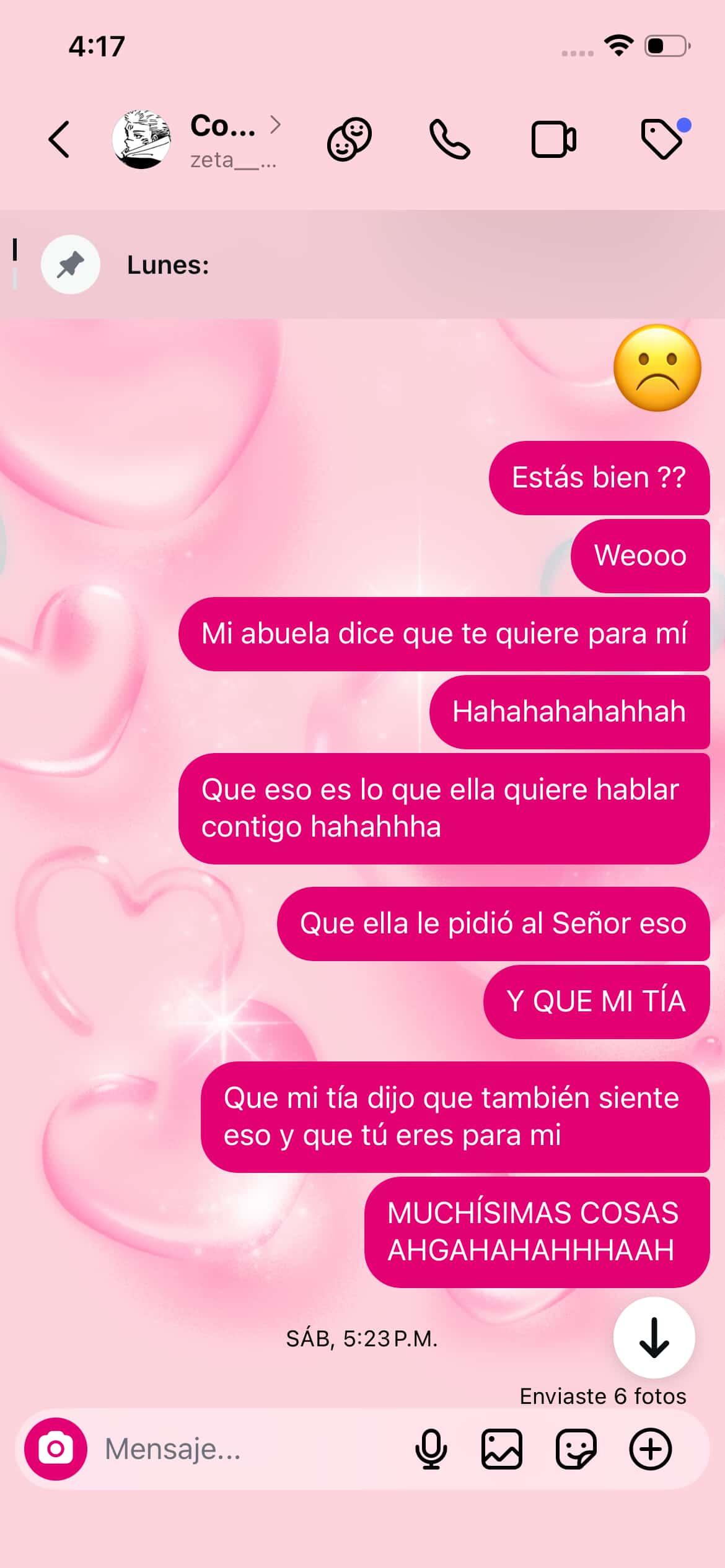This screenshot has height=1568, width=725.
Task: Go back to the chat list
Action: click(x=59, y=139)
